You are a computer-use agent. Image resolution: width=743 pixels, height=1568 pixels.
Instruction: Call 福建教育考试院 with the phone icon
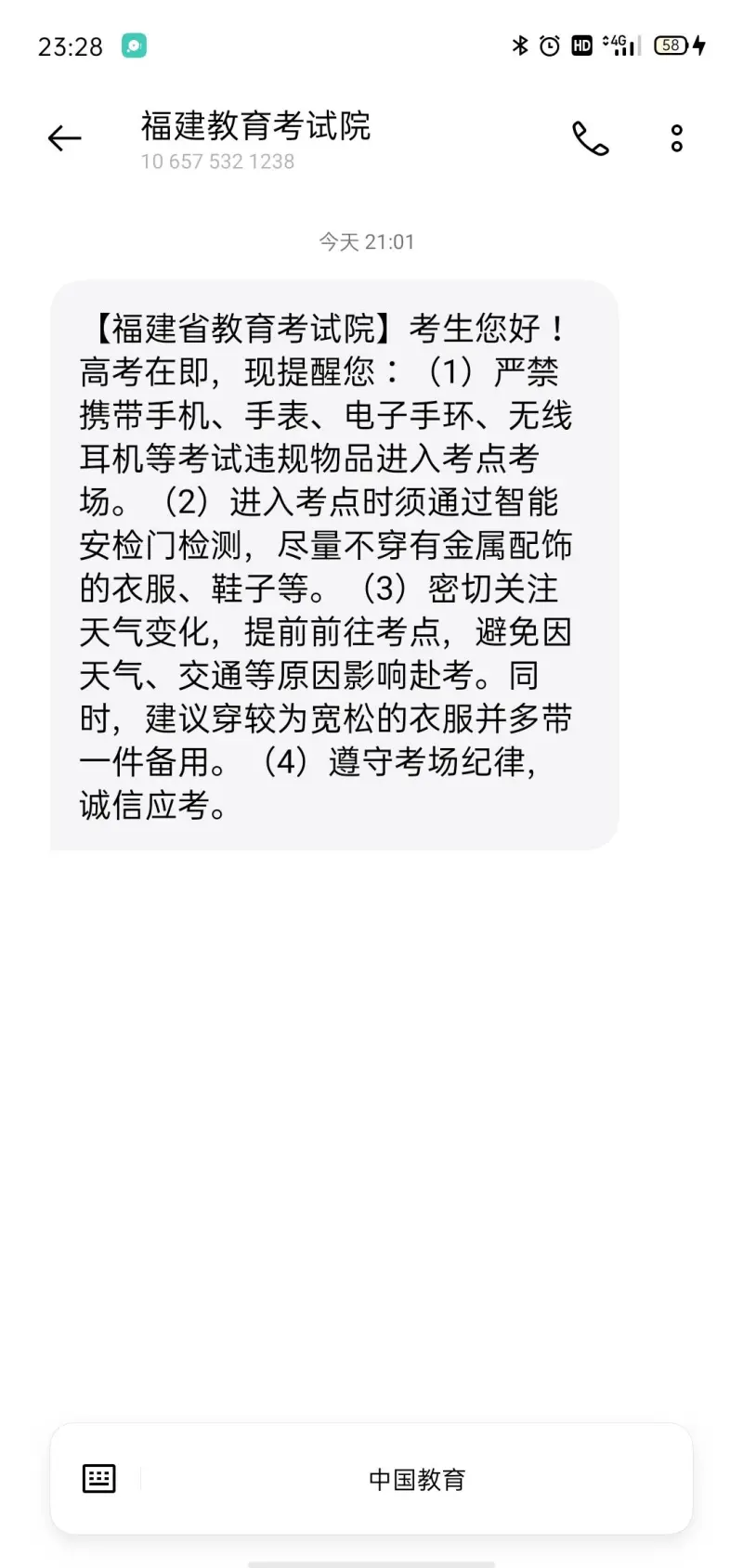(590, 138)
